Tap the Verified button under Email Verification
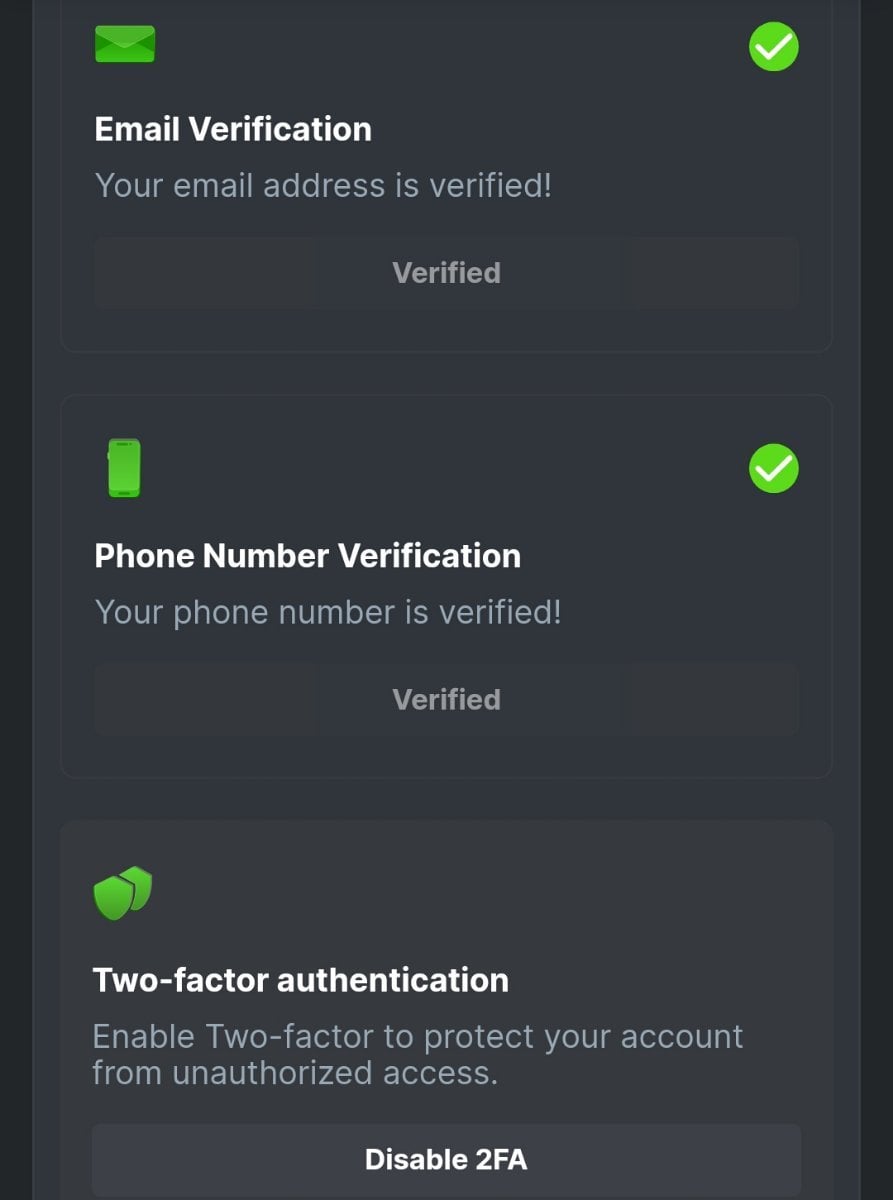 click(446, 273)
